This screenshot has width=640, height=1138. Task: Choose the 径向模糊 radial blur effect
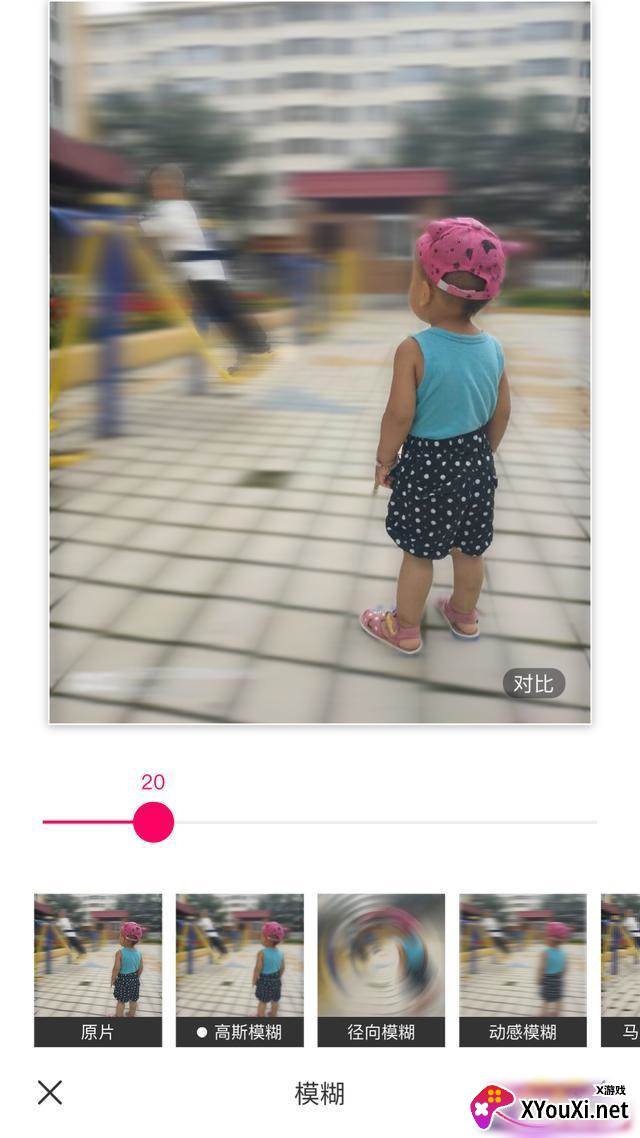coord(381,969)
